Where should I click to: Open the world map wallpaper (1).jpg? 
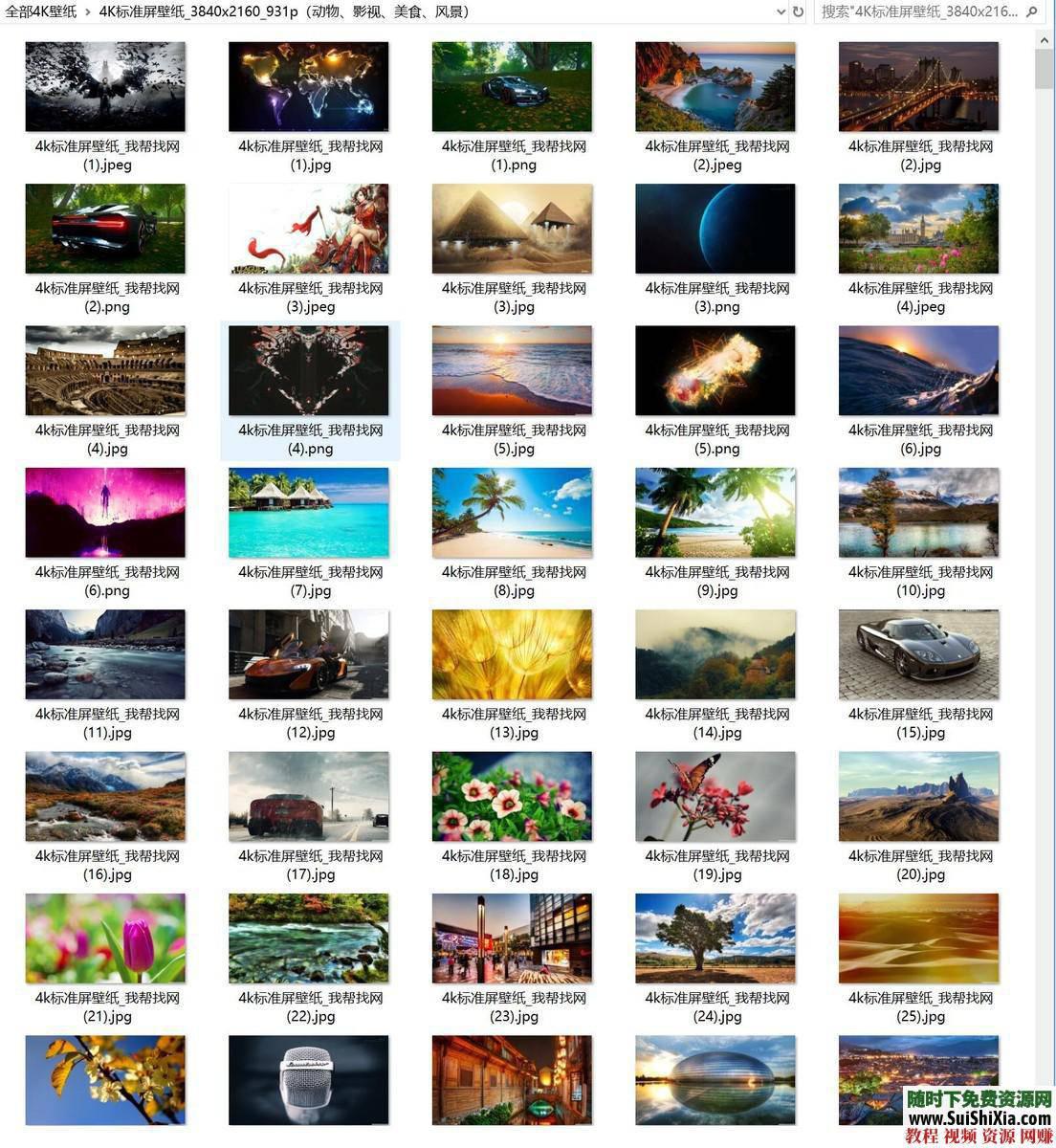click(308, 88)
